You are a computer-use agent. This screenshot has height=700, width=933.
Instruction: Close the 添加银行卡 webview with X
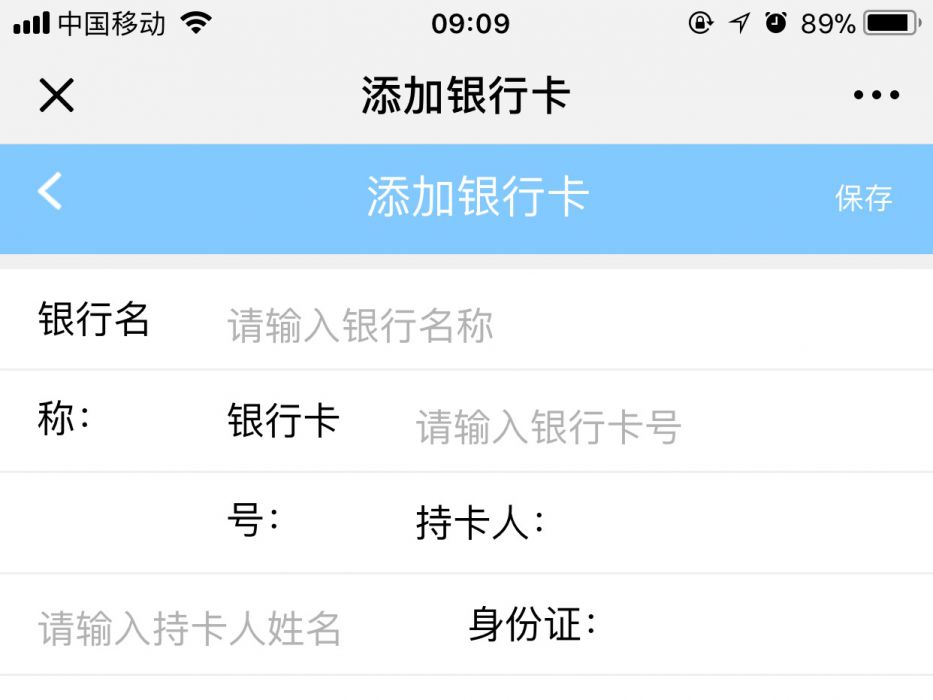click(56, 96)
